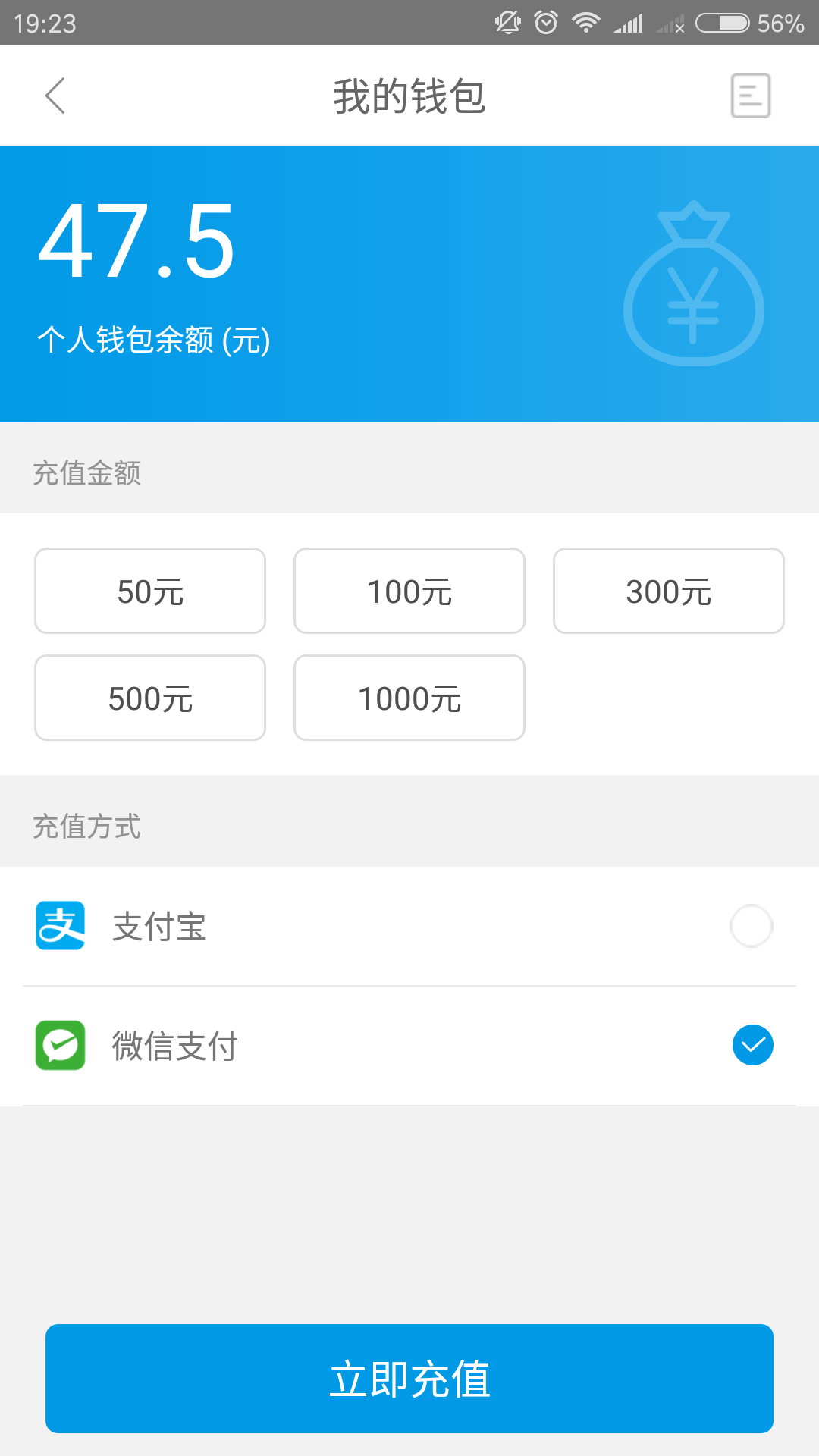Pick the 300元 recharge amount

[668, 591]
